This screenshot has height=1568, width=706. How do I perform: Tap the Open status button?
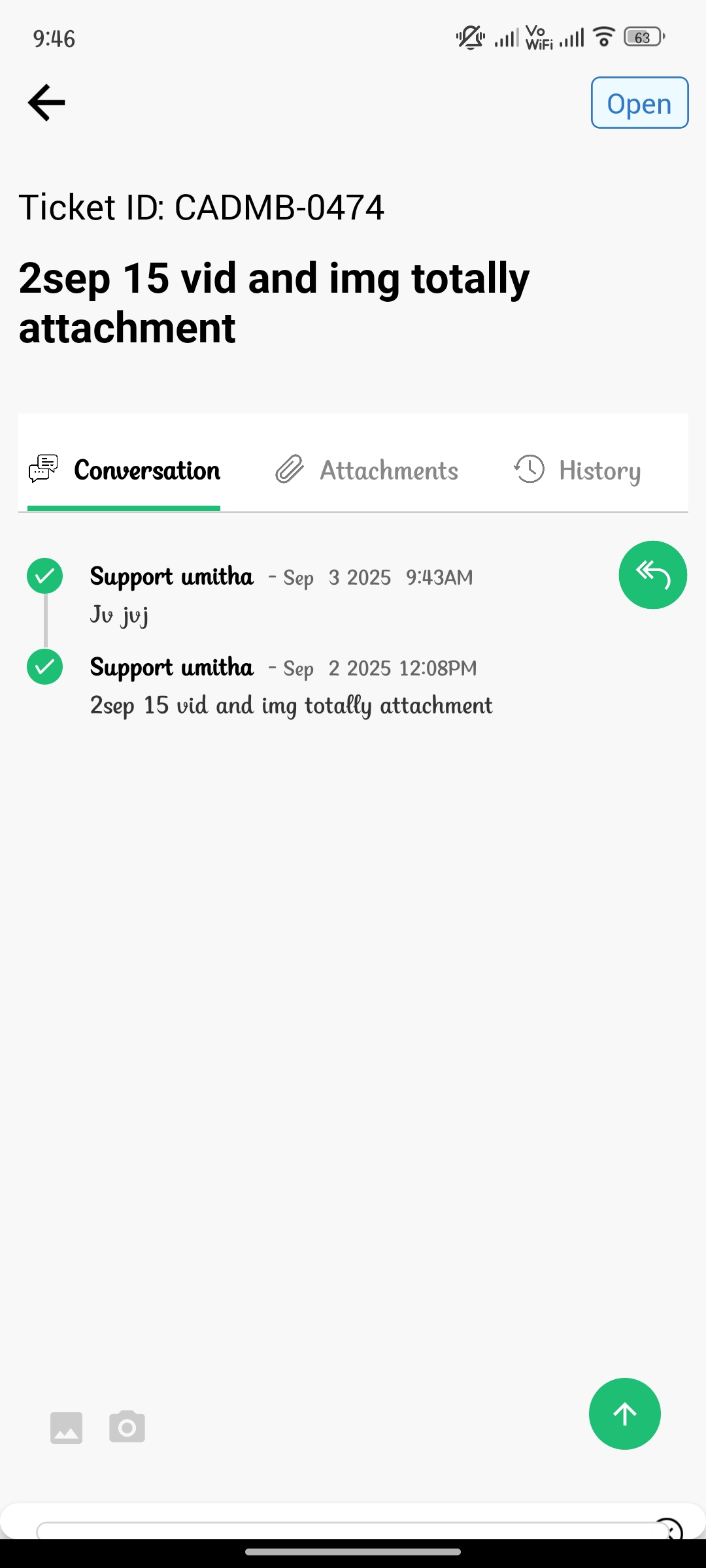tap(639, 103)
